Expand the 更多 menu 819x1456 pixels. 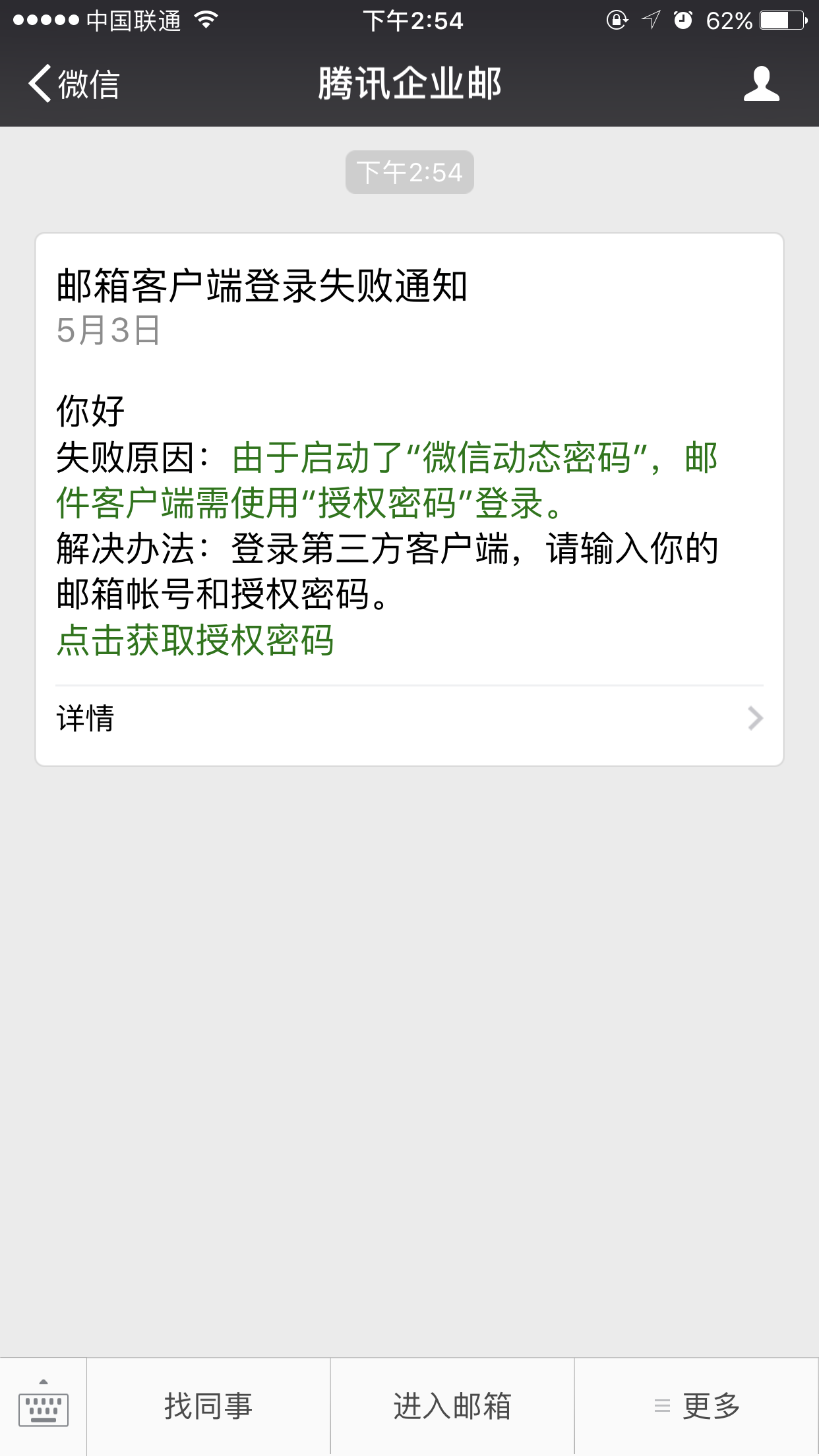click(x=697, y=1406)
